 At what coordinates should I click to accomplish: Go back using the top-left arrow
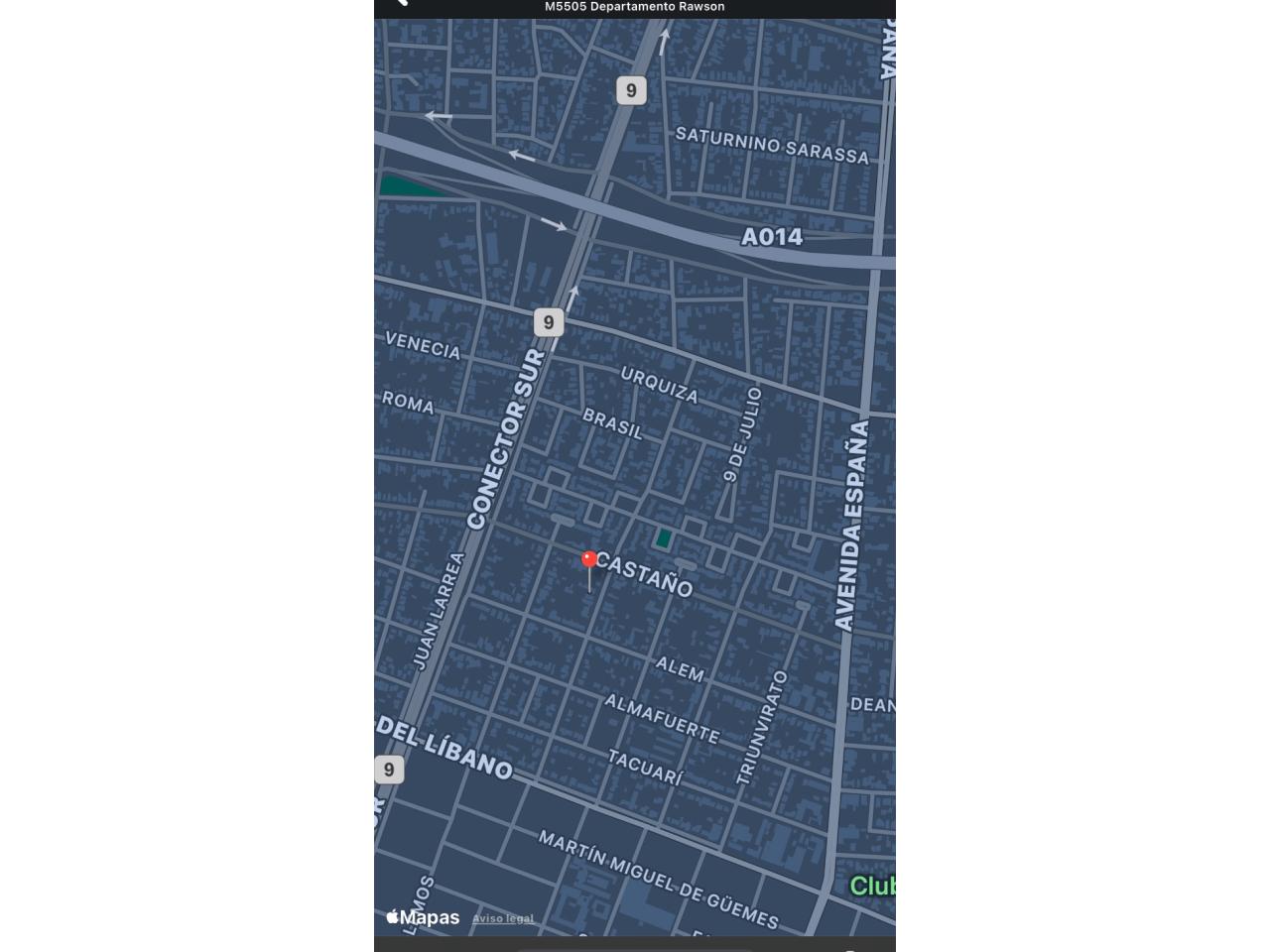(x=401, y=3)
